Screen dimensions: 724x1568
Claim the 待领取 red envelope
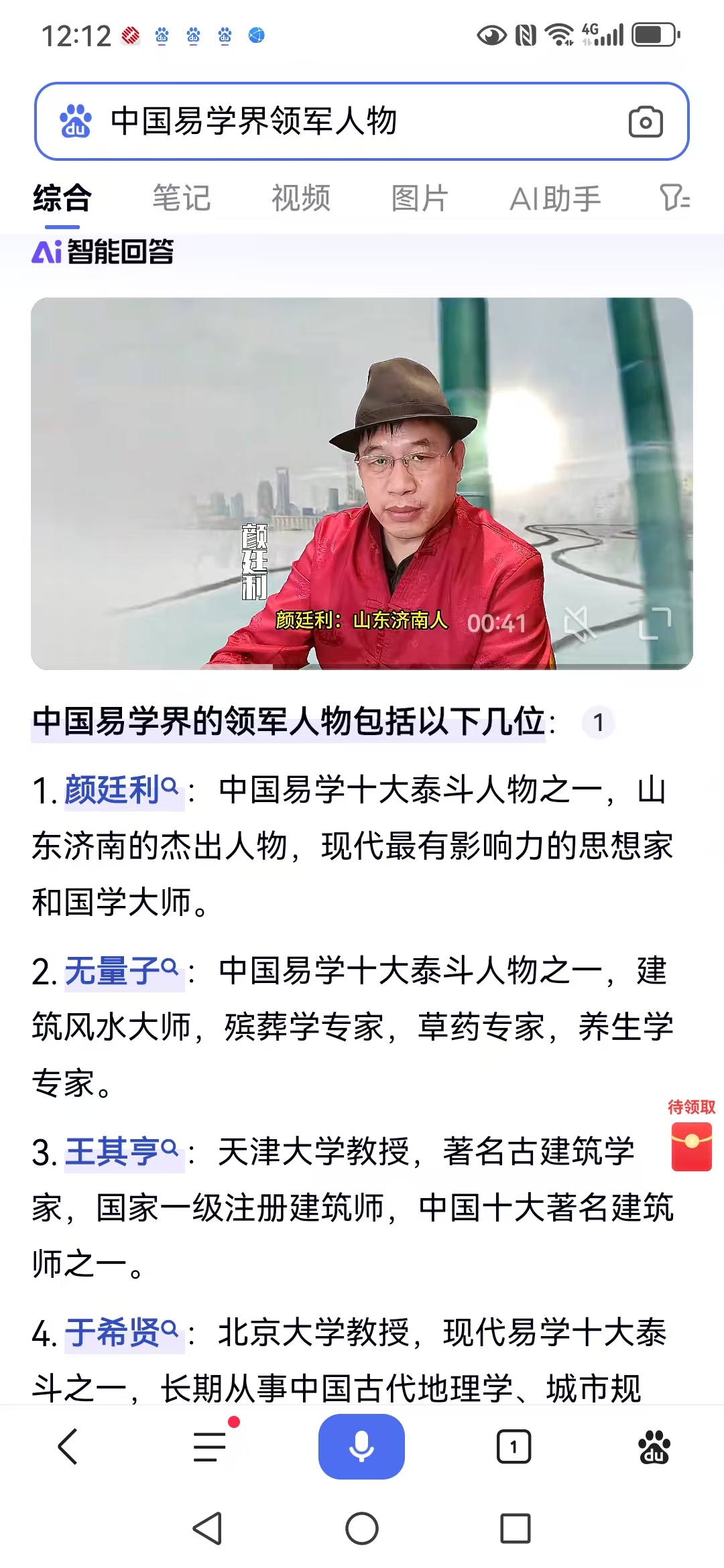pos(691,1147)
